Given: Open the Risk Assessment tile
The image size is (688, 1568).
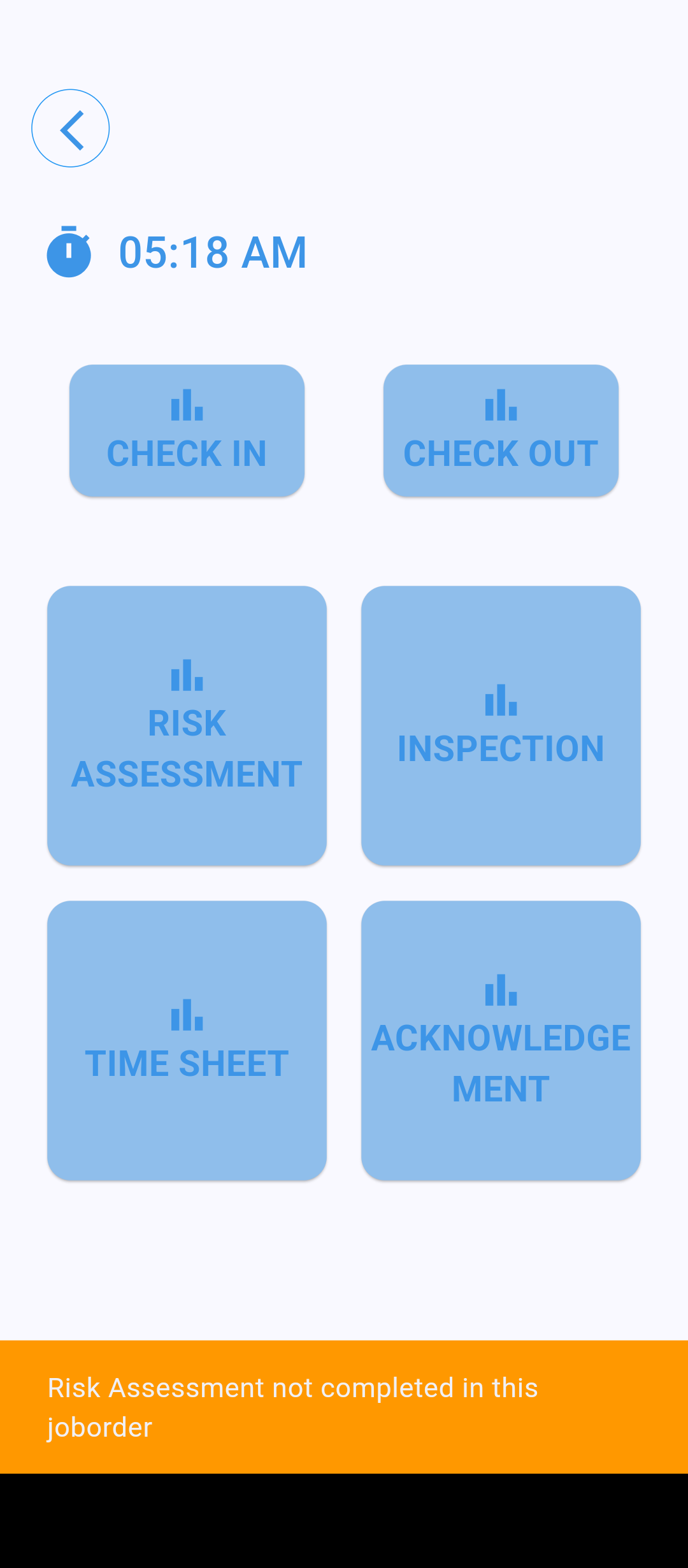Looking at the screenshot, I should [x=187, y=725].
